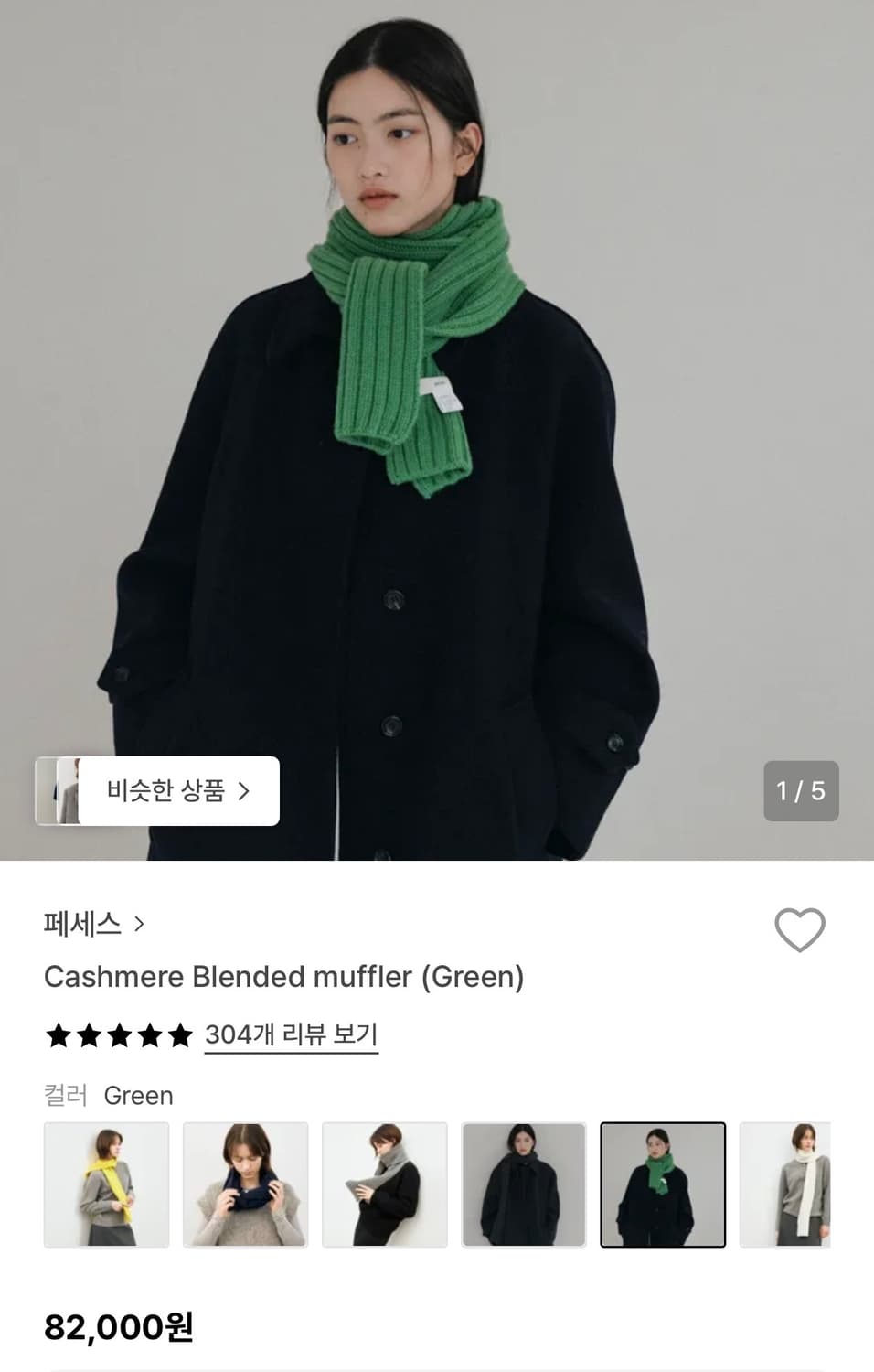Click the main product photo
The width and height of the screenshot is (874, 1372).
pos(437,412)
